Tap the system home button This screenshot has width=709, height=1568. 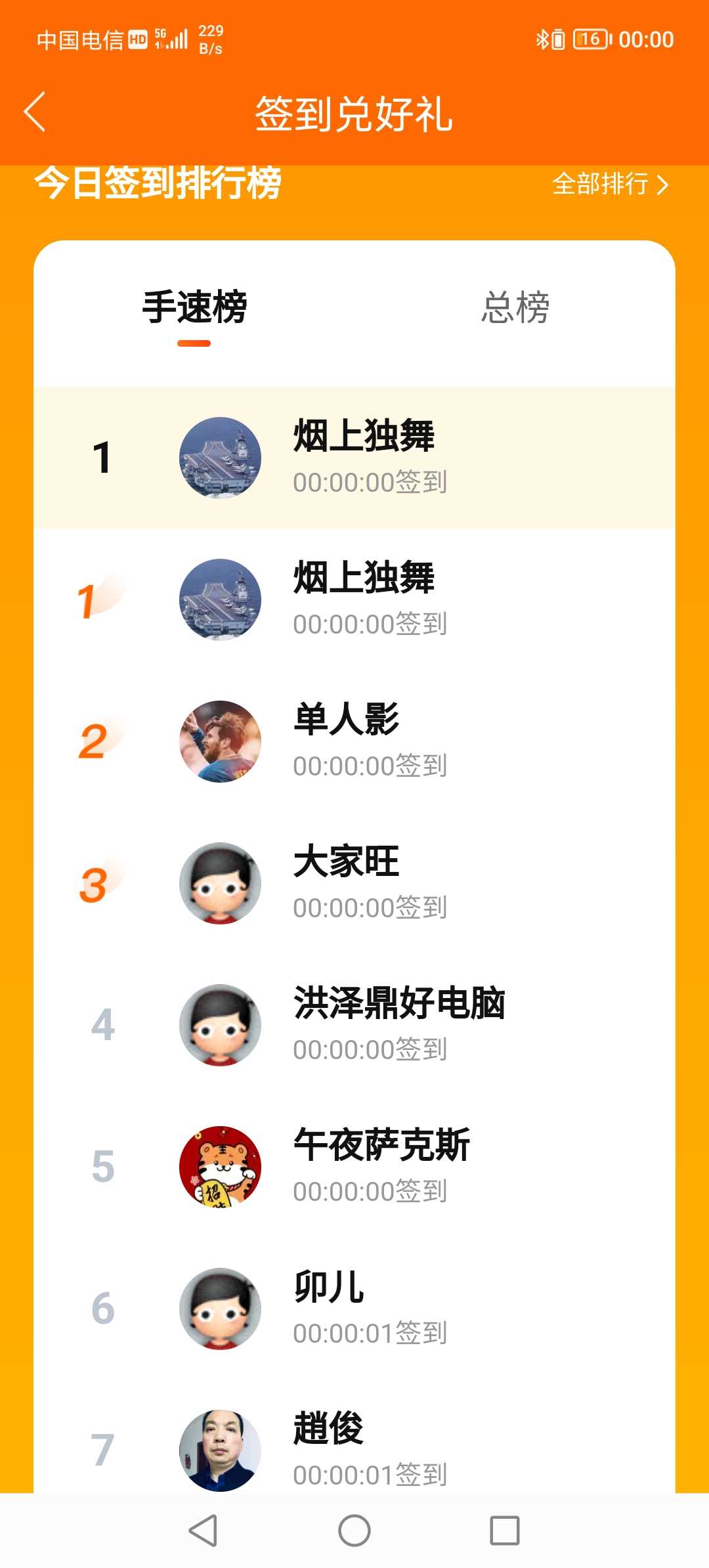pyautogui.click(x=354, y=1531)
